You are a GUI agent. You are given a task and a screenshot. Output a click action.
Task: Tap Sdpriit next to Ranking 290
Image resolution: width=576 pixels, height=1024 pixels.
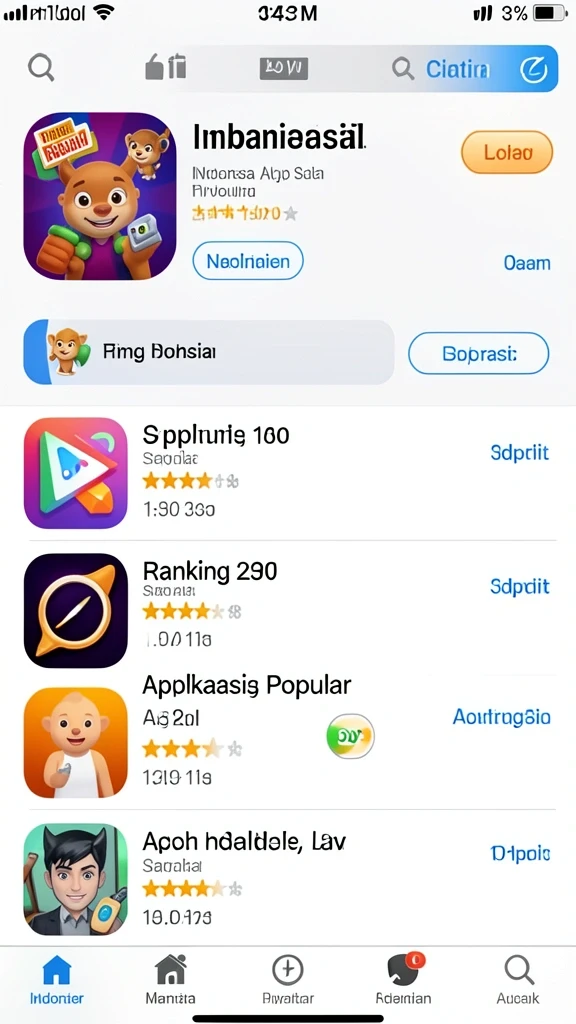pyautogui.click(x=520, y=586)
